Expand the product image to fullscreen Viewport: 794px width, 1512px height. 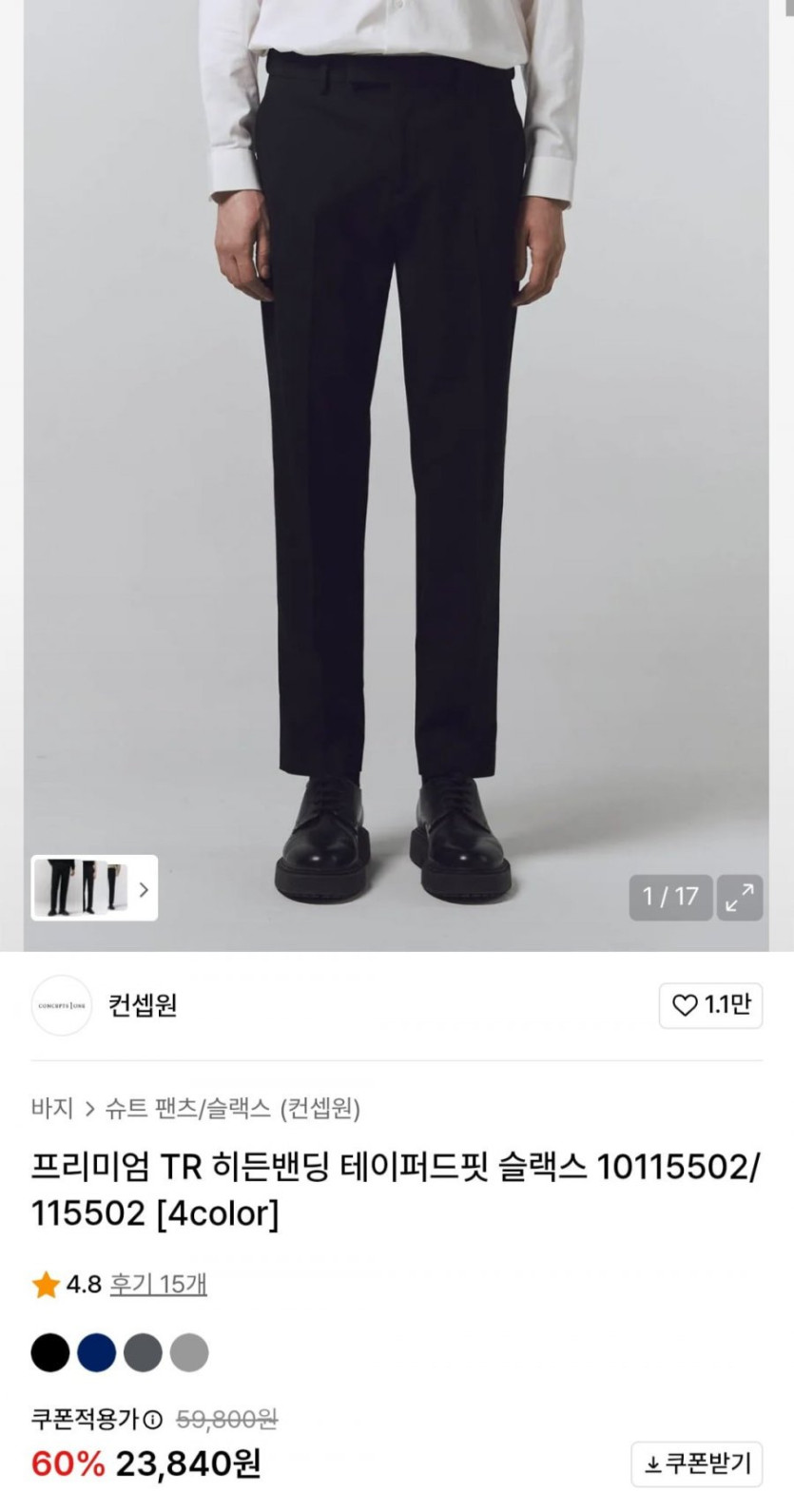pyautogui.click(x=739, y=897)
